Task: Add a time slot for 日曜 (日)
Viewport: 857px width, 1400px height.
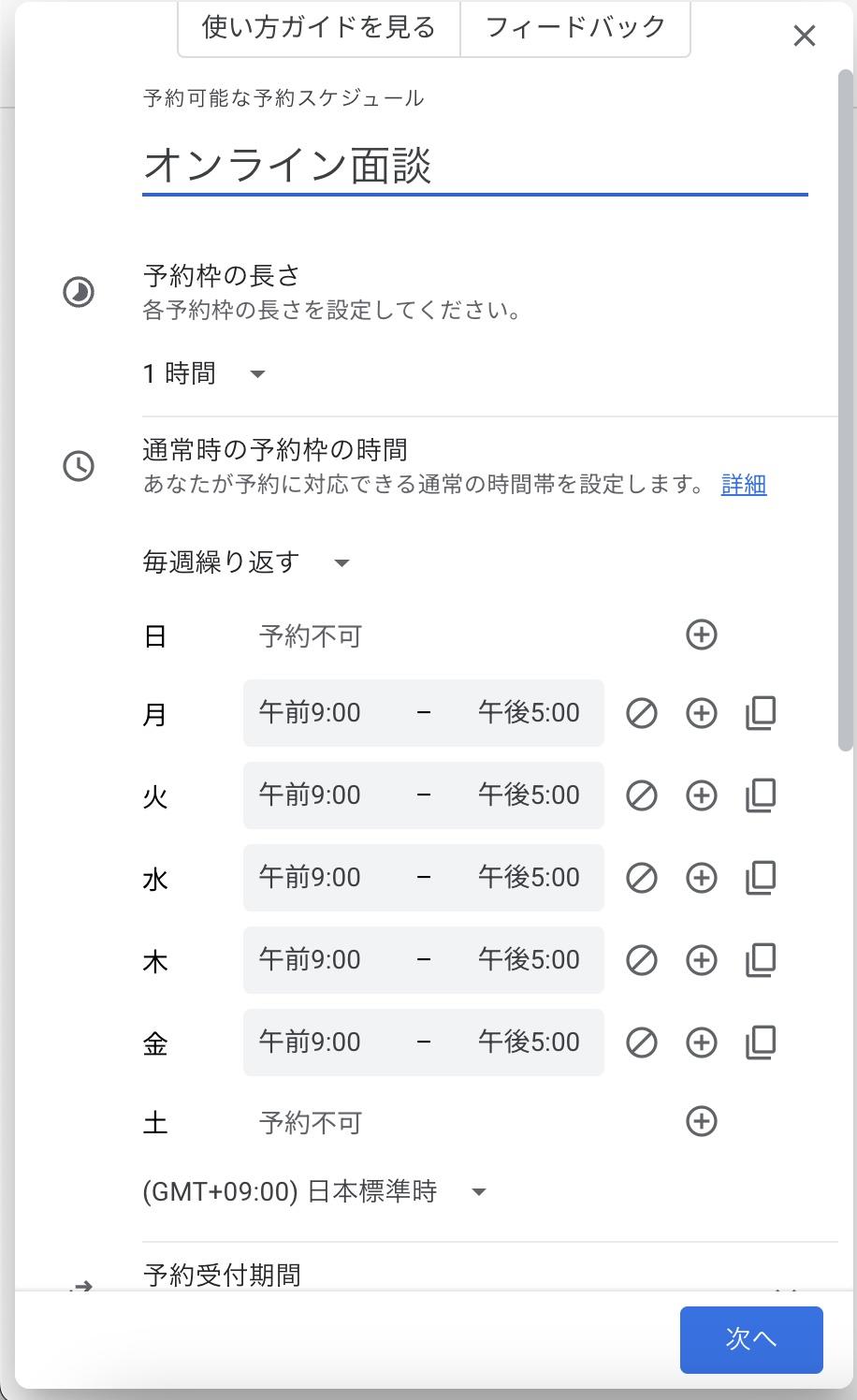Action: [701, 634]
